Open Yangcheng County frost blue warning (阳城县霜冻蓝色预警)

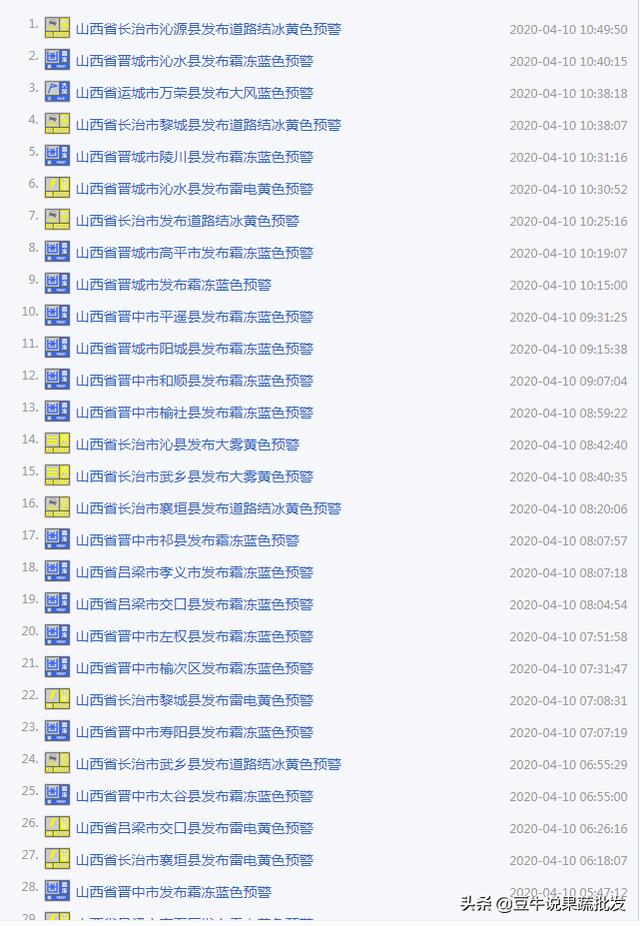(x=194, y=349)
